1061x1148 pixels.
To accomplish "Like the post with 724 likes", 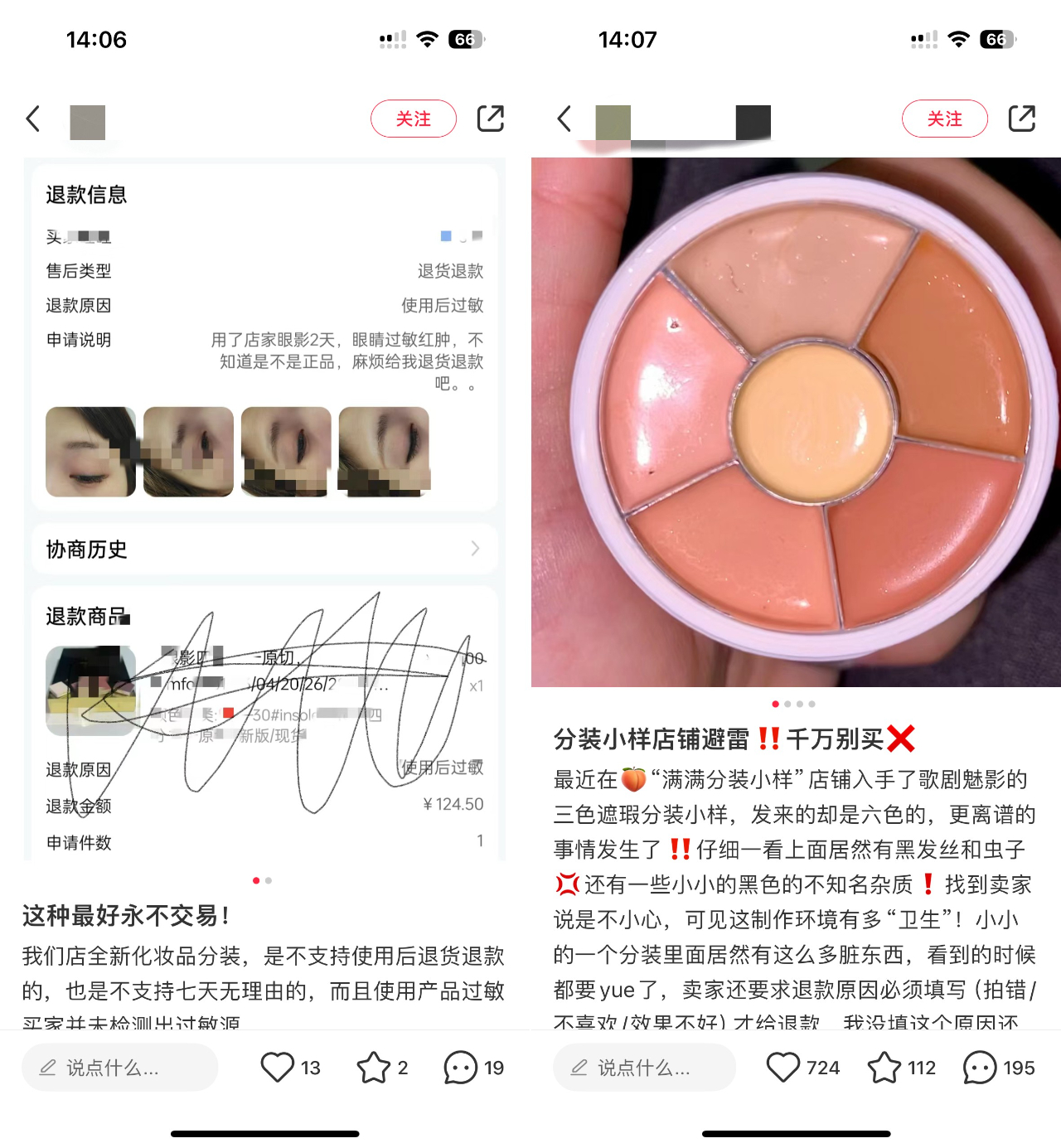I will point(783,1068).
